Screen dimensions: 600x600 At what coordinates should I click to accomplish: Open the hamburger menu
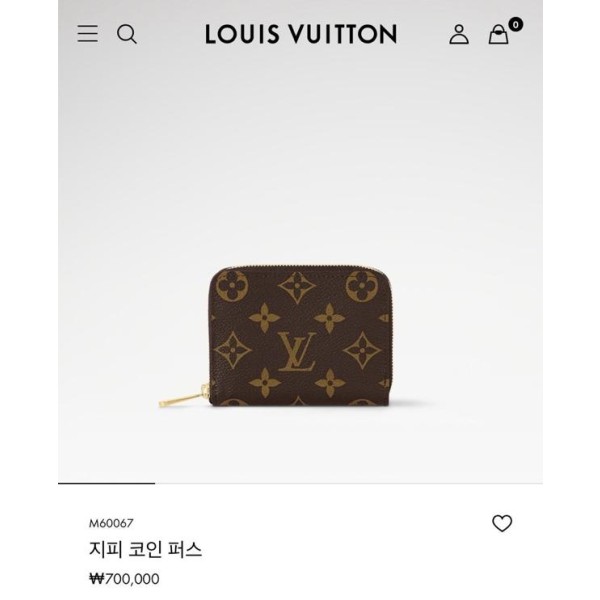88,34
